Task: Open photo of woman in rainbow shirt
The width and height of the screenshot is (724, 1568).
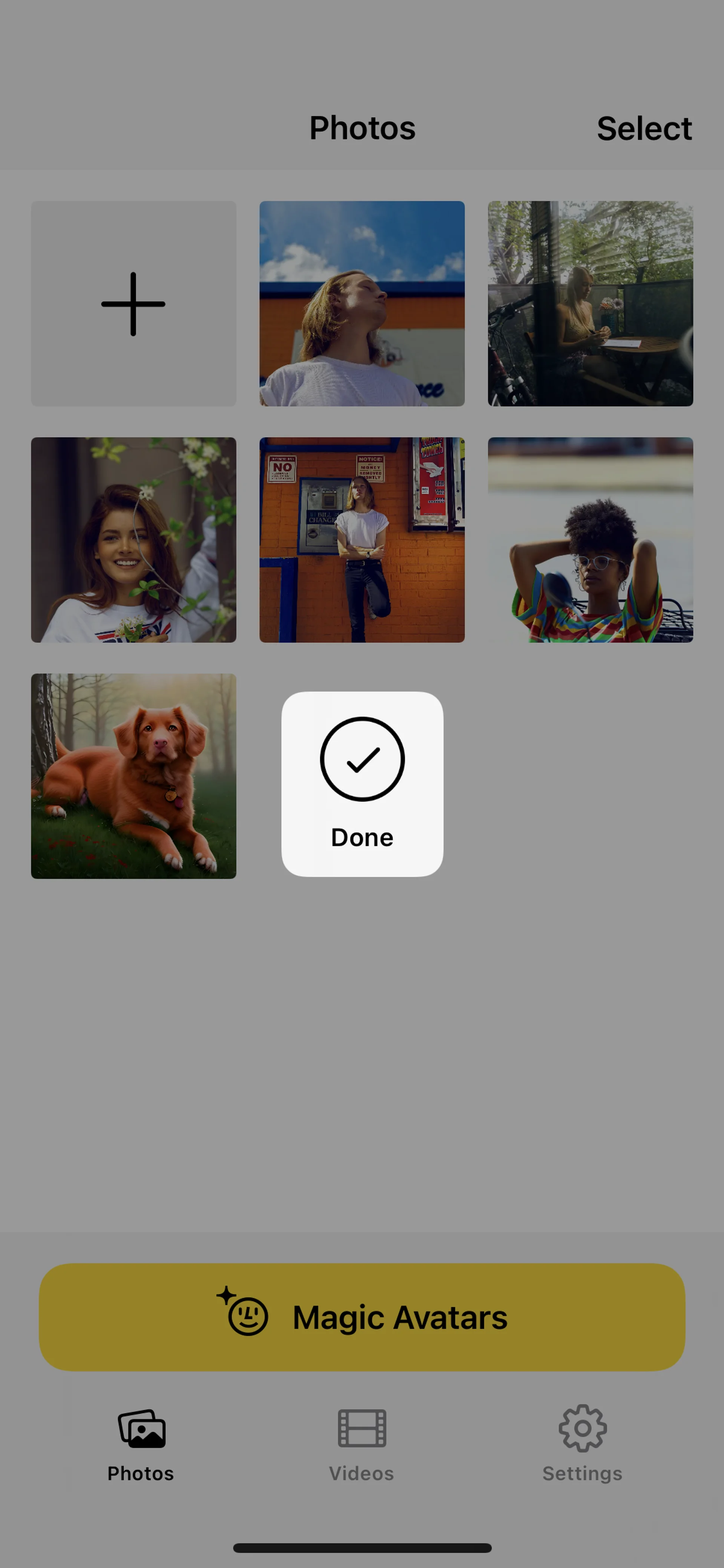Action: pos(590,540)
